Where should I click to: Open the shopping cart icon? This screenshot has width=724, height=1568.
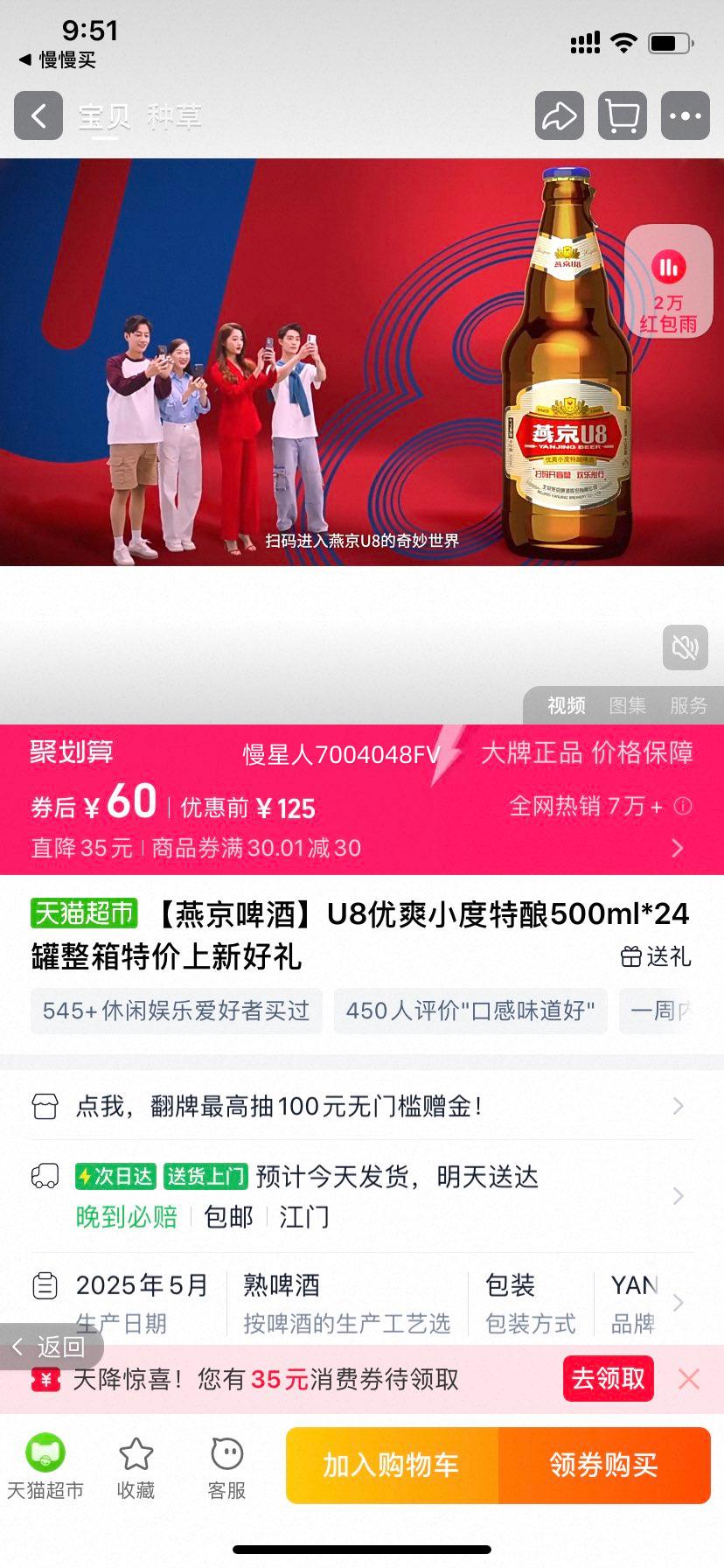click(x=623, y=115)
